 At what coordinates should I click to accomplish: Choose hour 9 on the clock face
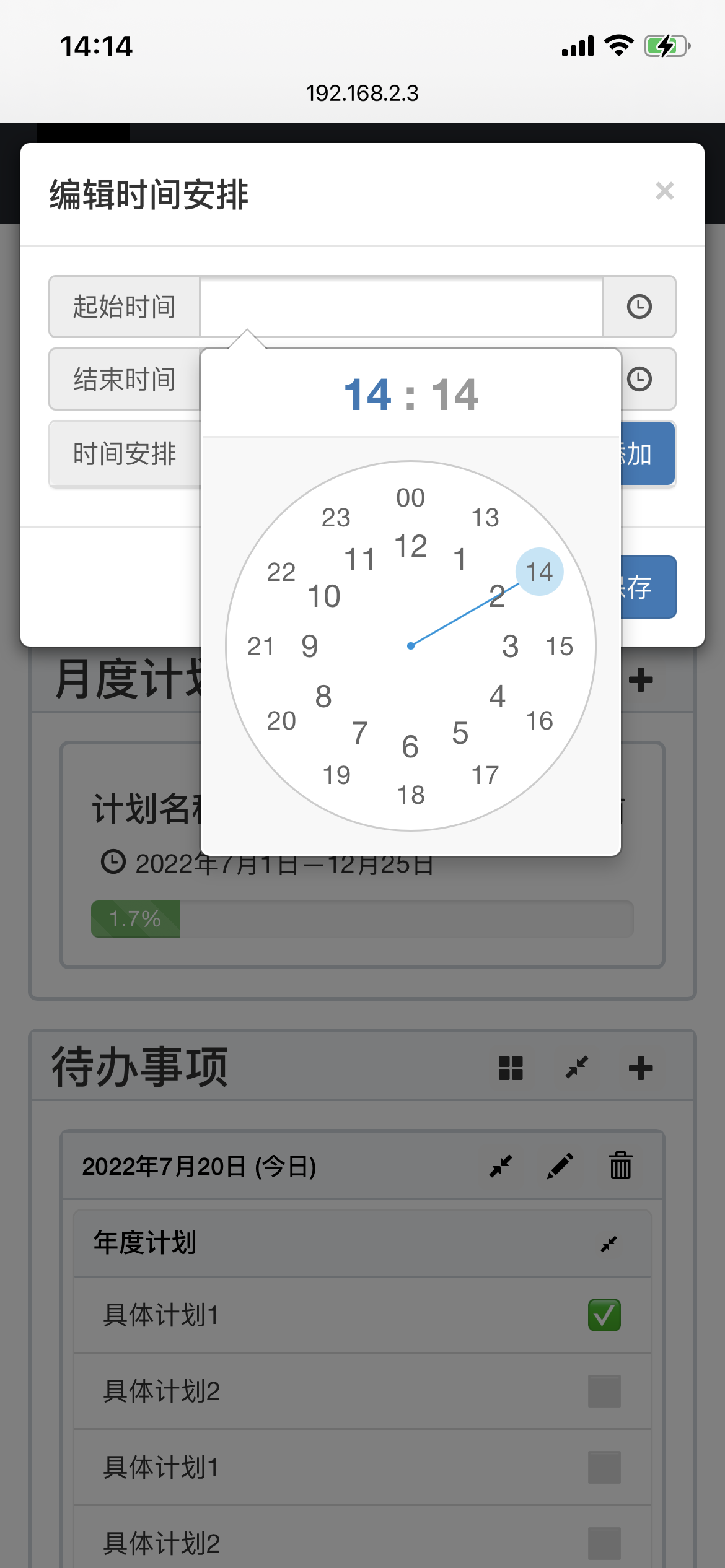point(310,647)
